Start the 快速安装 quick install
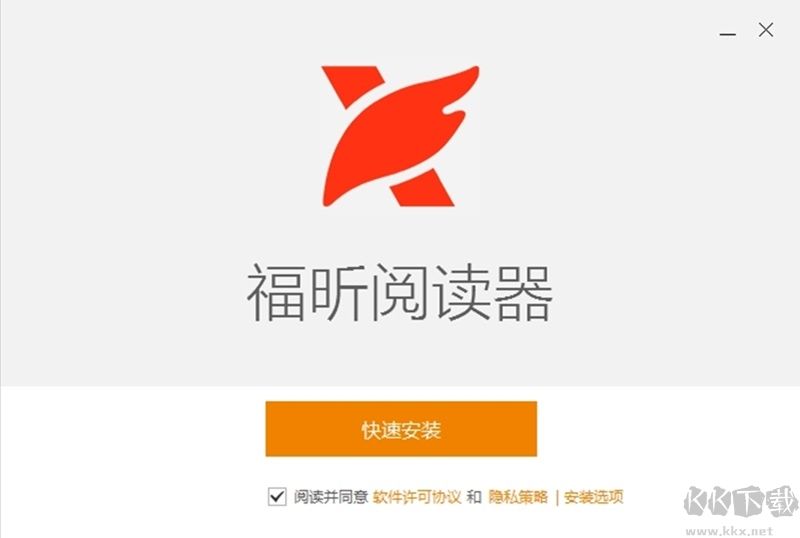 401,429
